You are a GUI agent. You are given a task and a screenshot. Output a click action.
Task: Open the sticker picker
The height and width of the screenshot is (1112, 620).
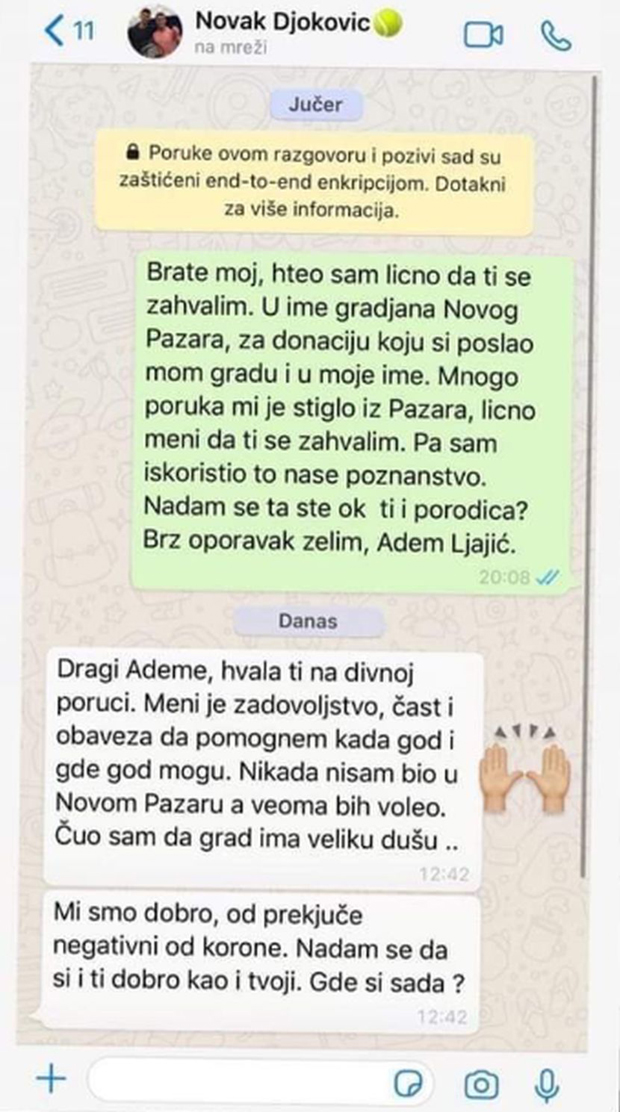(409, 1083)
